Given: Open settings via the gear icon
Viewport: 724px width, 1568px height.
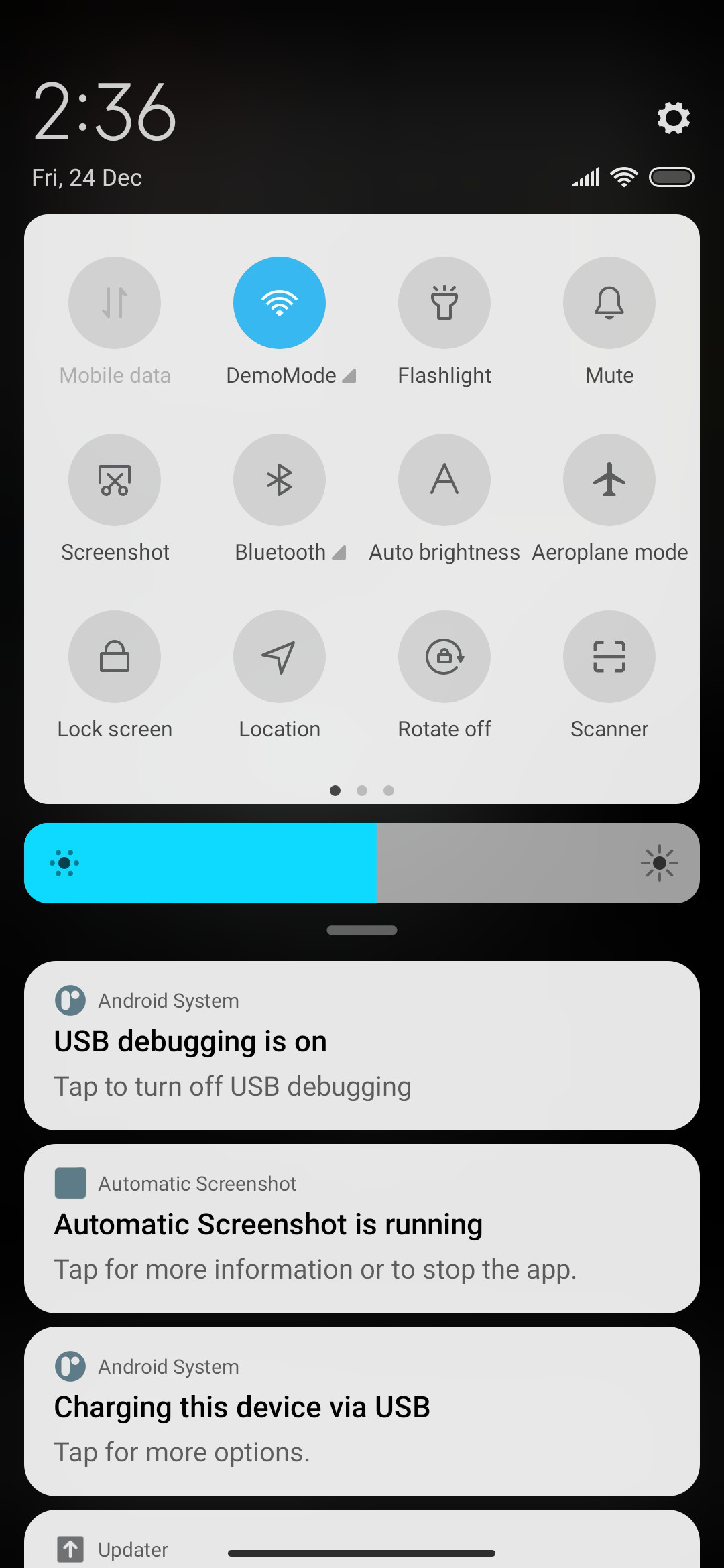Looking at the screenshot, I should pyautogui.click(x=673, y=118).
